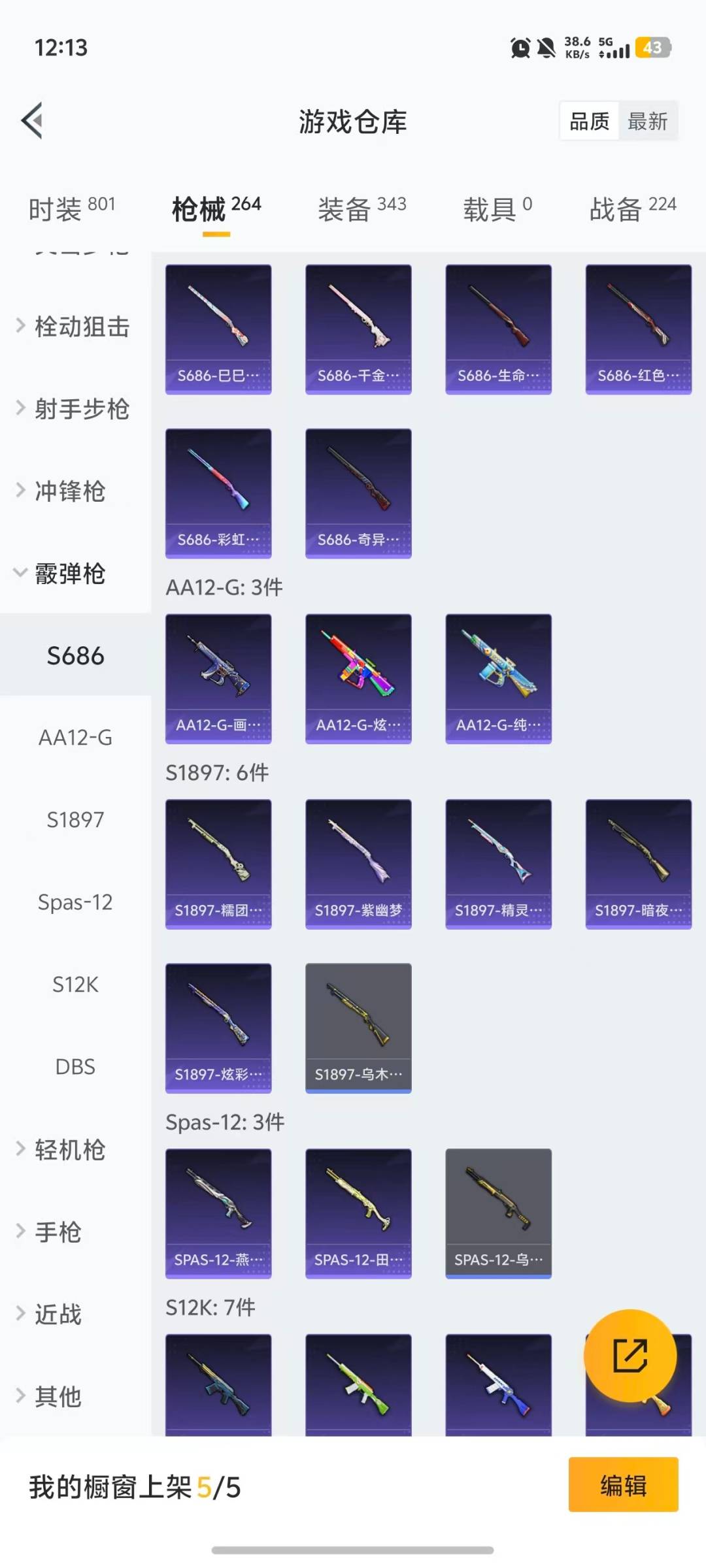The width and height of the screenshot is (706, 1568).
Task: View the S1897-紫幽梦 skin
Action: point(358,864)
